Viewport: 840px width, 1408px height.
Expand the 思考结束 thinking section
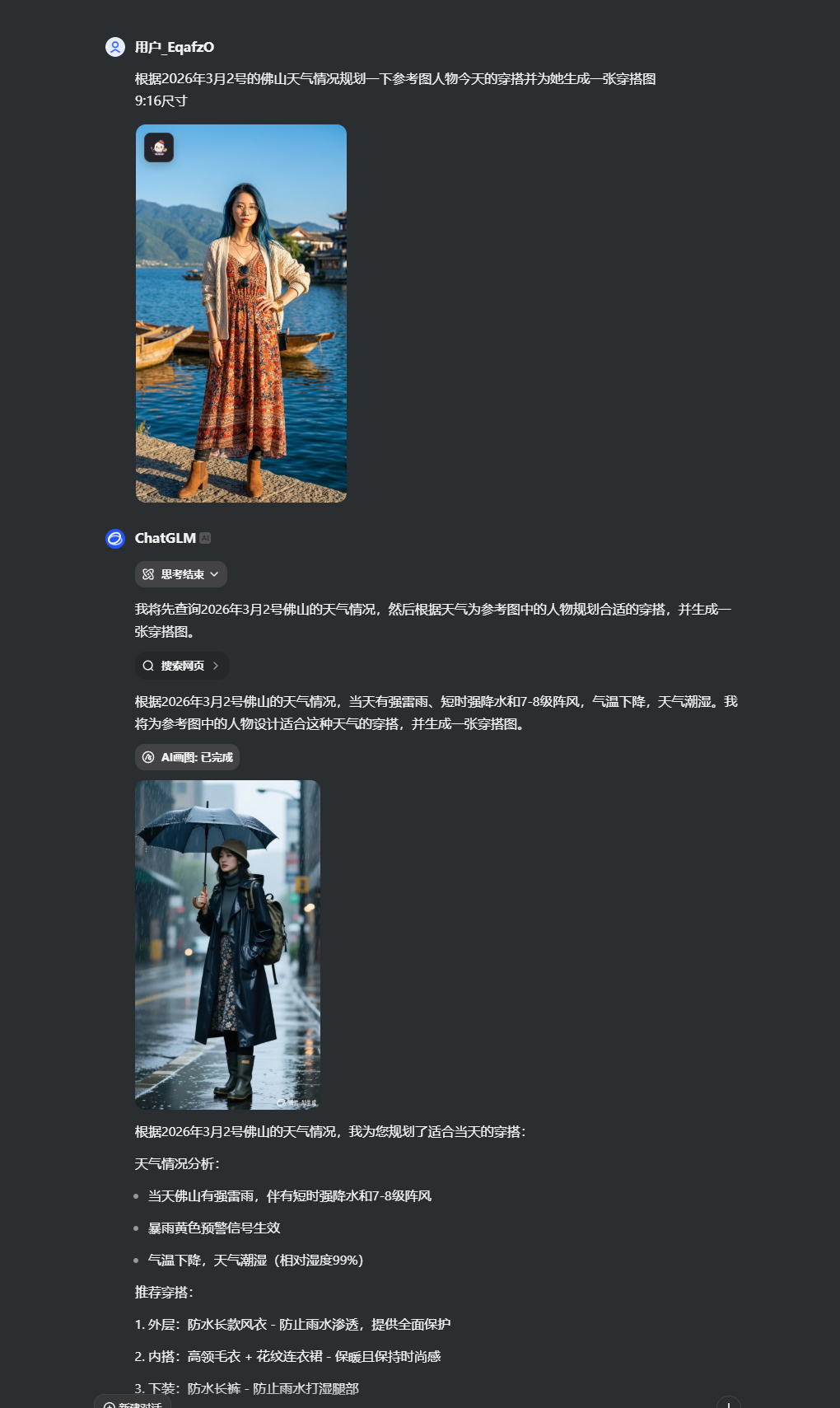tap(181, 574)
